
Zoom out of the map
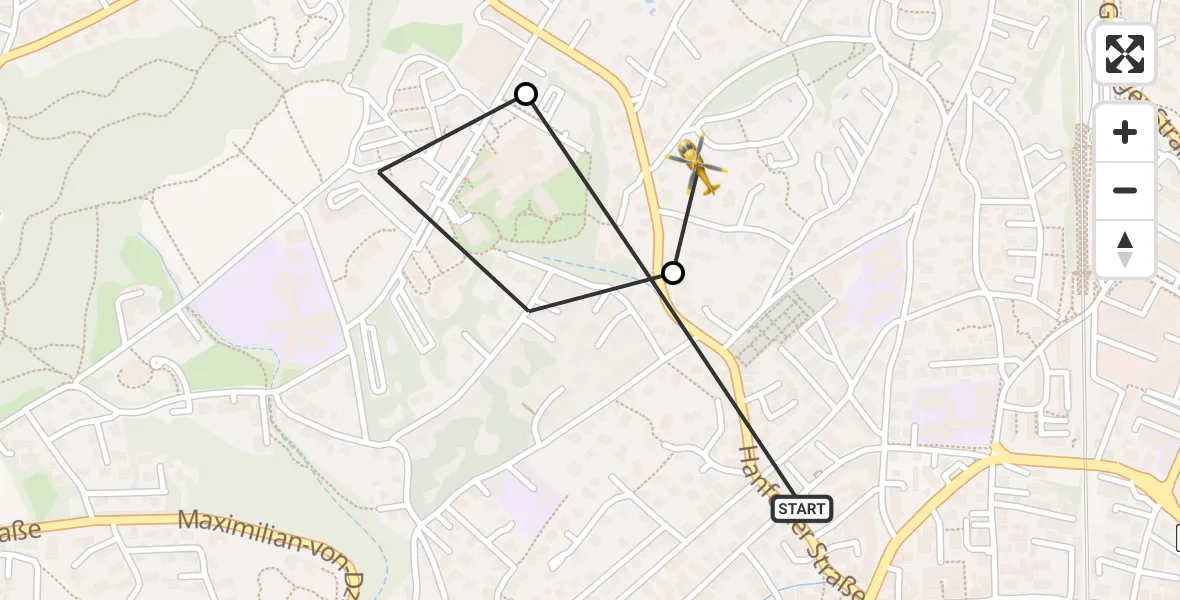click(x=1125, y=190)
